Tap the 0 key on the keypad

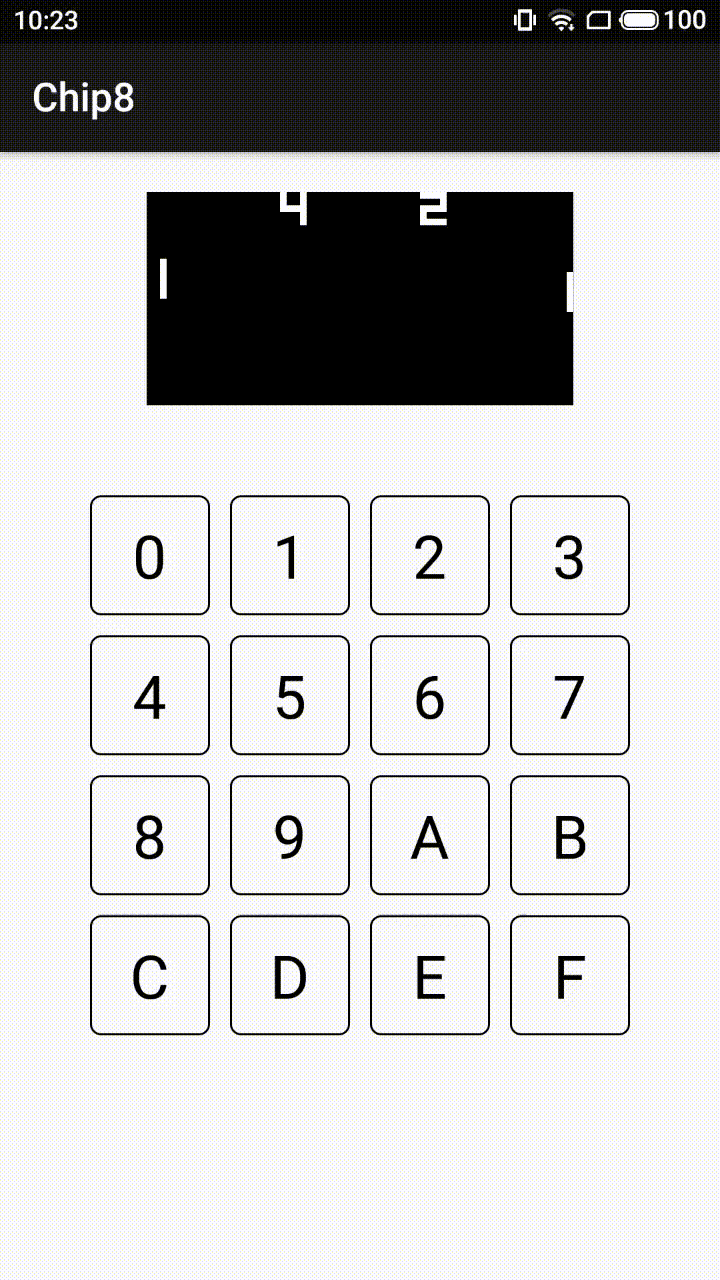pos(150,555)
